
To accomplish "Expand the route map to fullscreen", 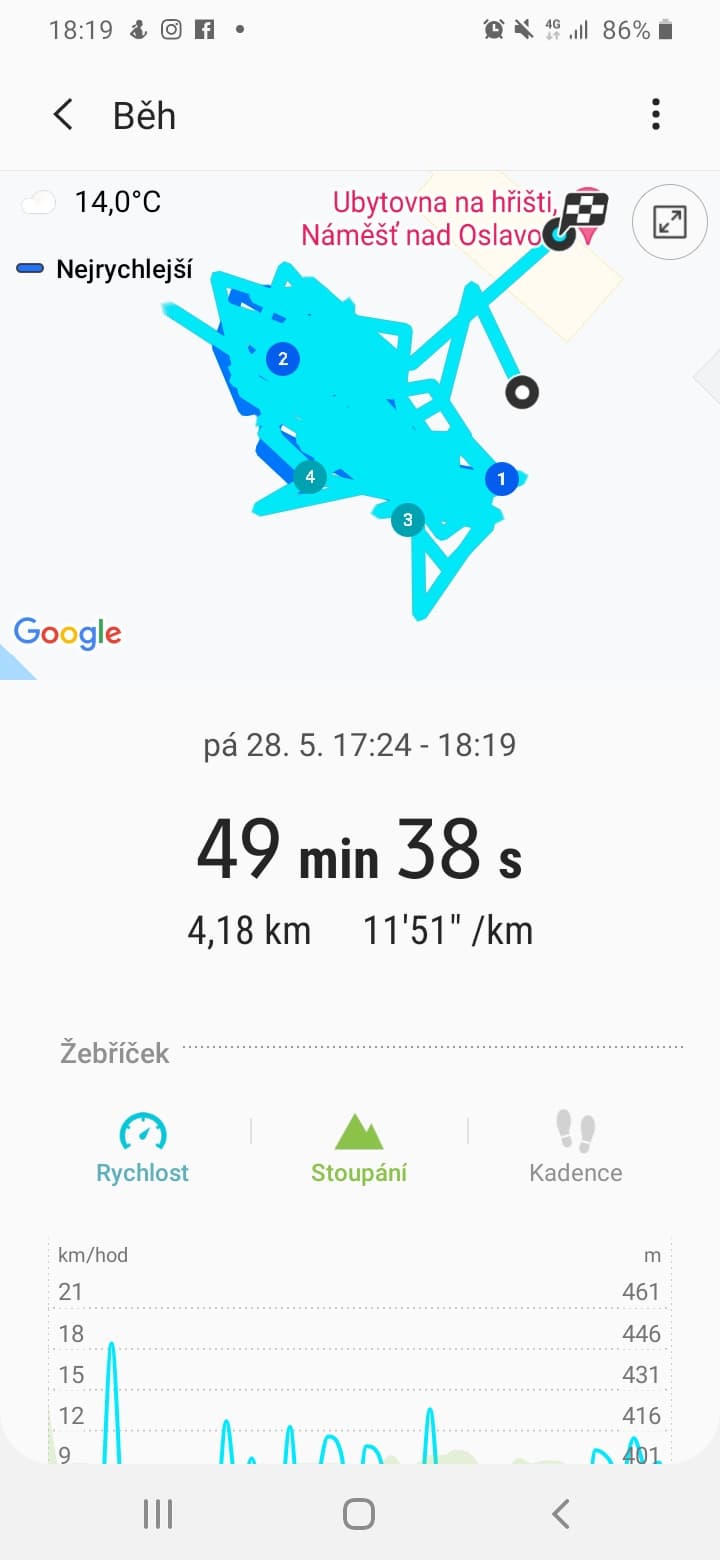I will click(670, 222).
